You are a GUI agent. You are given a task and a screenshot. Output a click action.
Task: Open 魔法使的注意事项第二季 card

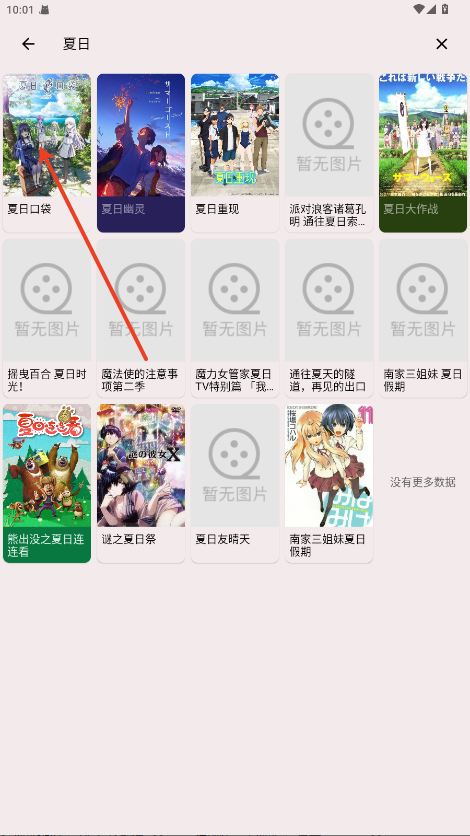point(141,318)
